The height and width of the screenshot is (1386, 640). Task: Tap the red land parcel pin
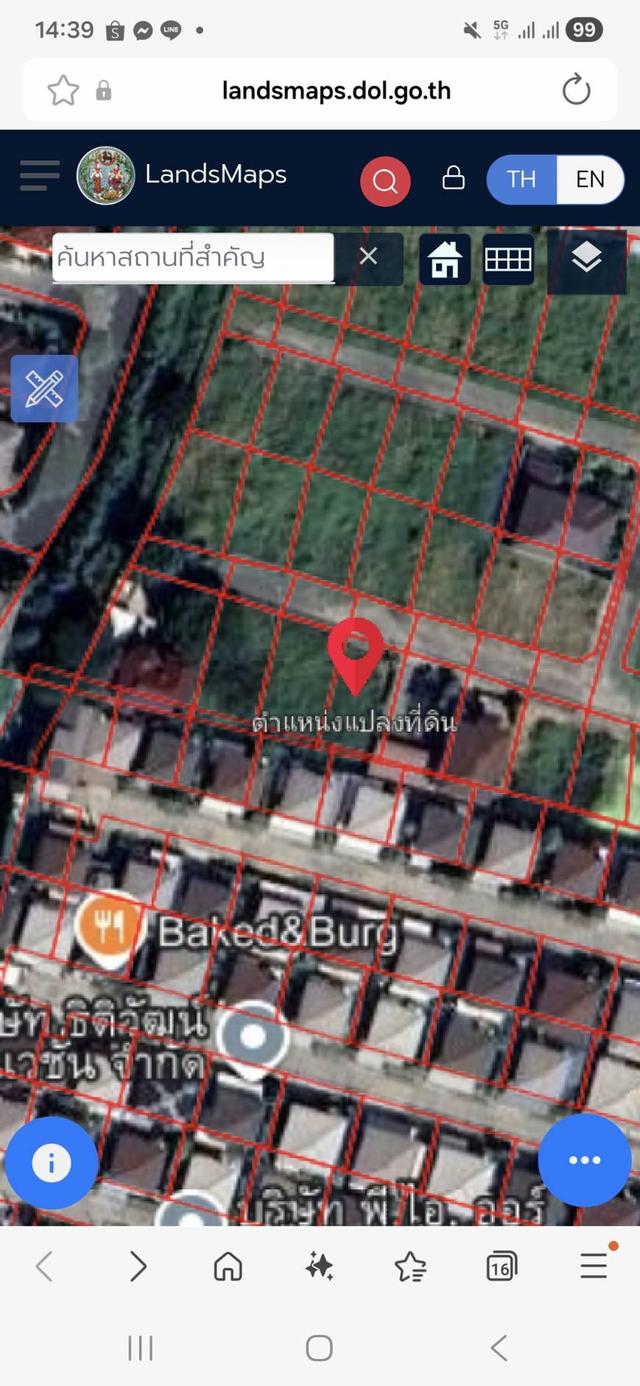pyautogui.click(x=355, y=649)
